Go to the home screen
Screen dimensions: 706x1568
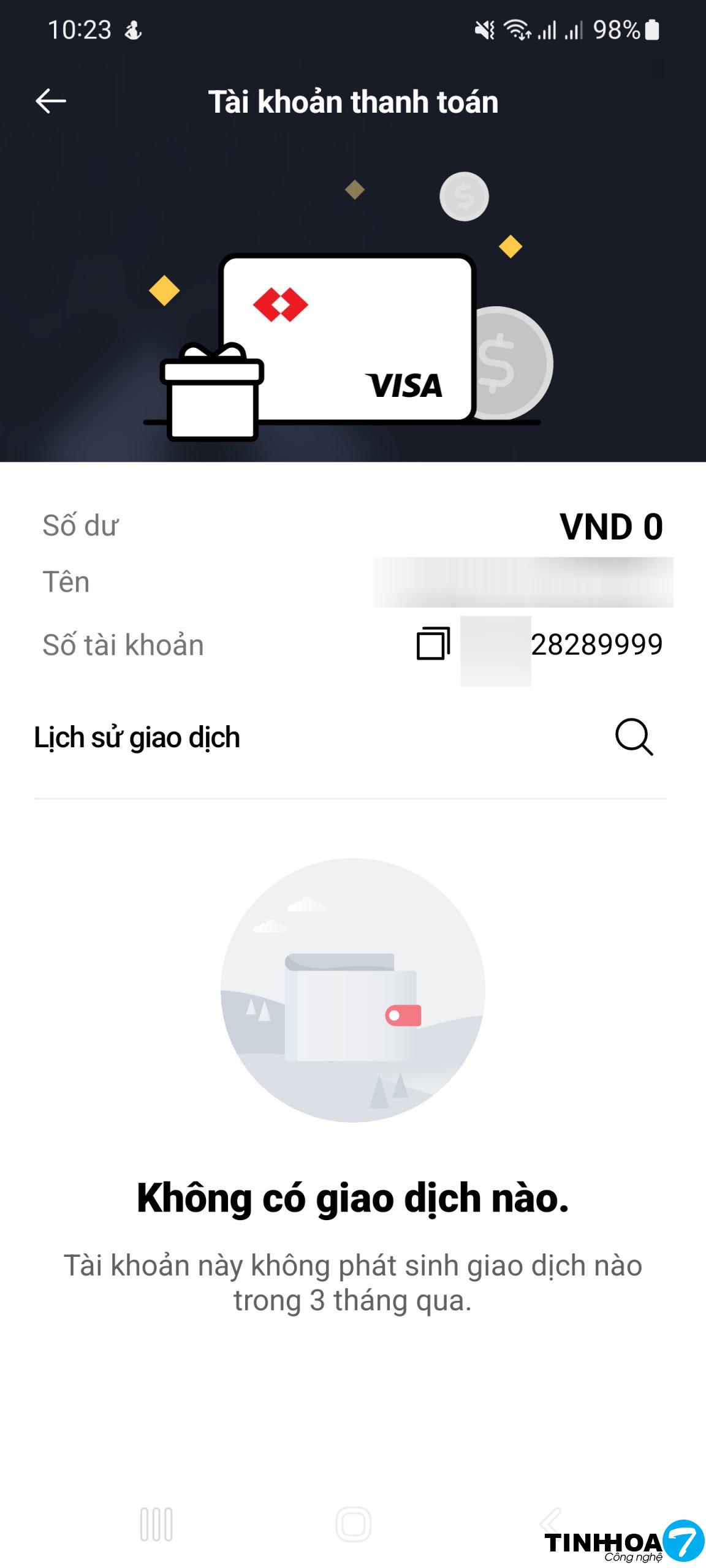[354, 1524]
